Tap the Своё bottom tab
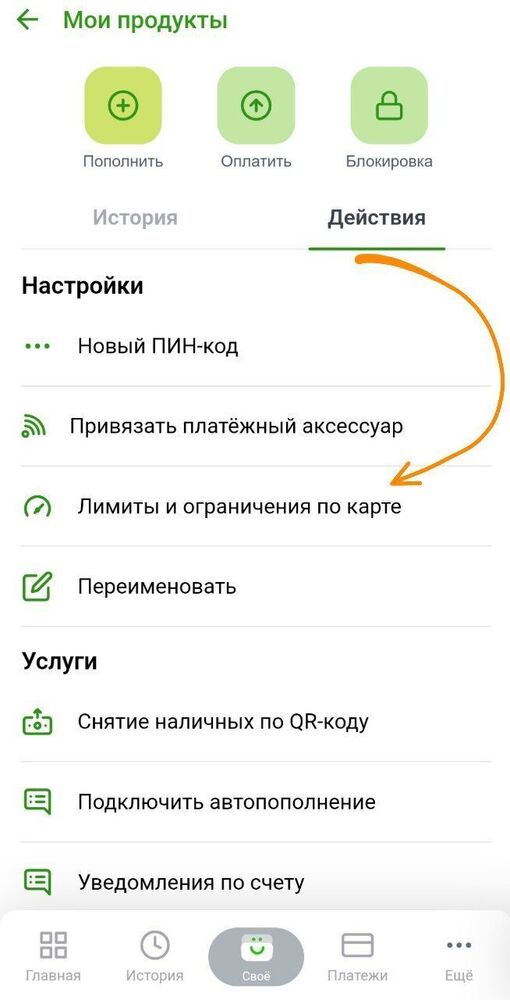This screenshot has height=1000, width=510. (x=256, y=957)
